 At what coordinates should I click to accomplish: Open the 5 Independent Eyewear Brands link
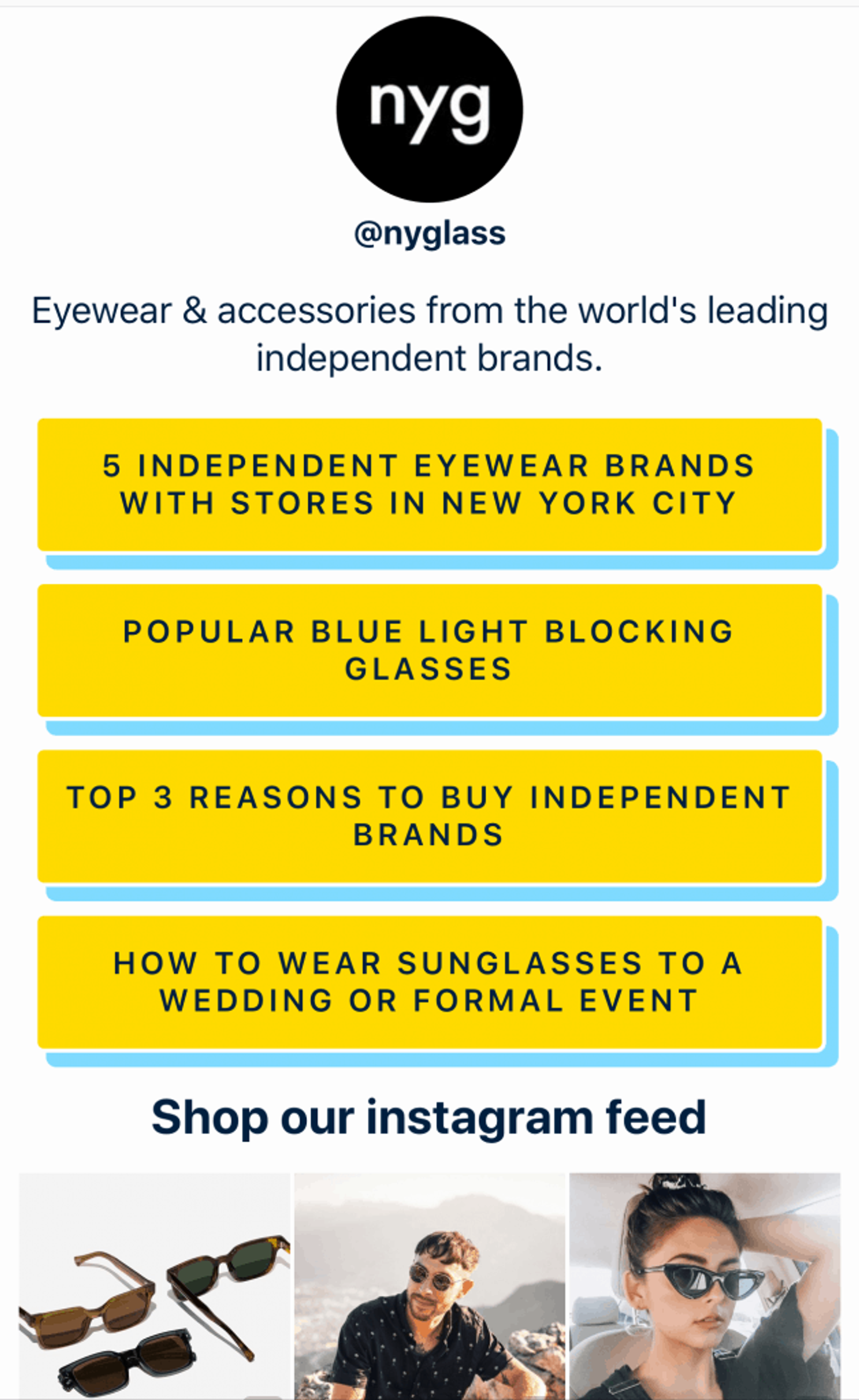point(430,485)
